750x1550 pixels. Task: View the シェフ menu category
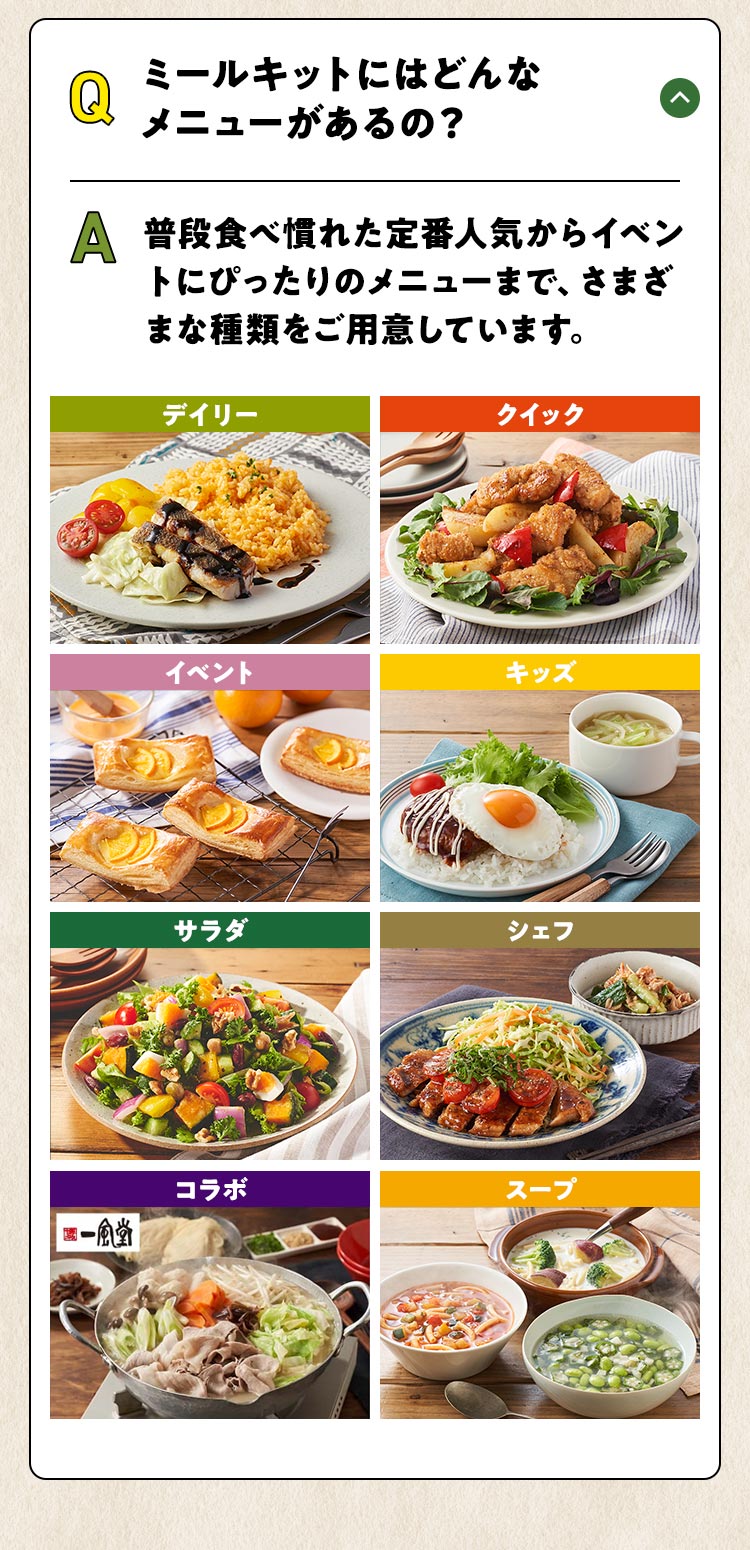540,1036
